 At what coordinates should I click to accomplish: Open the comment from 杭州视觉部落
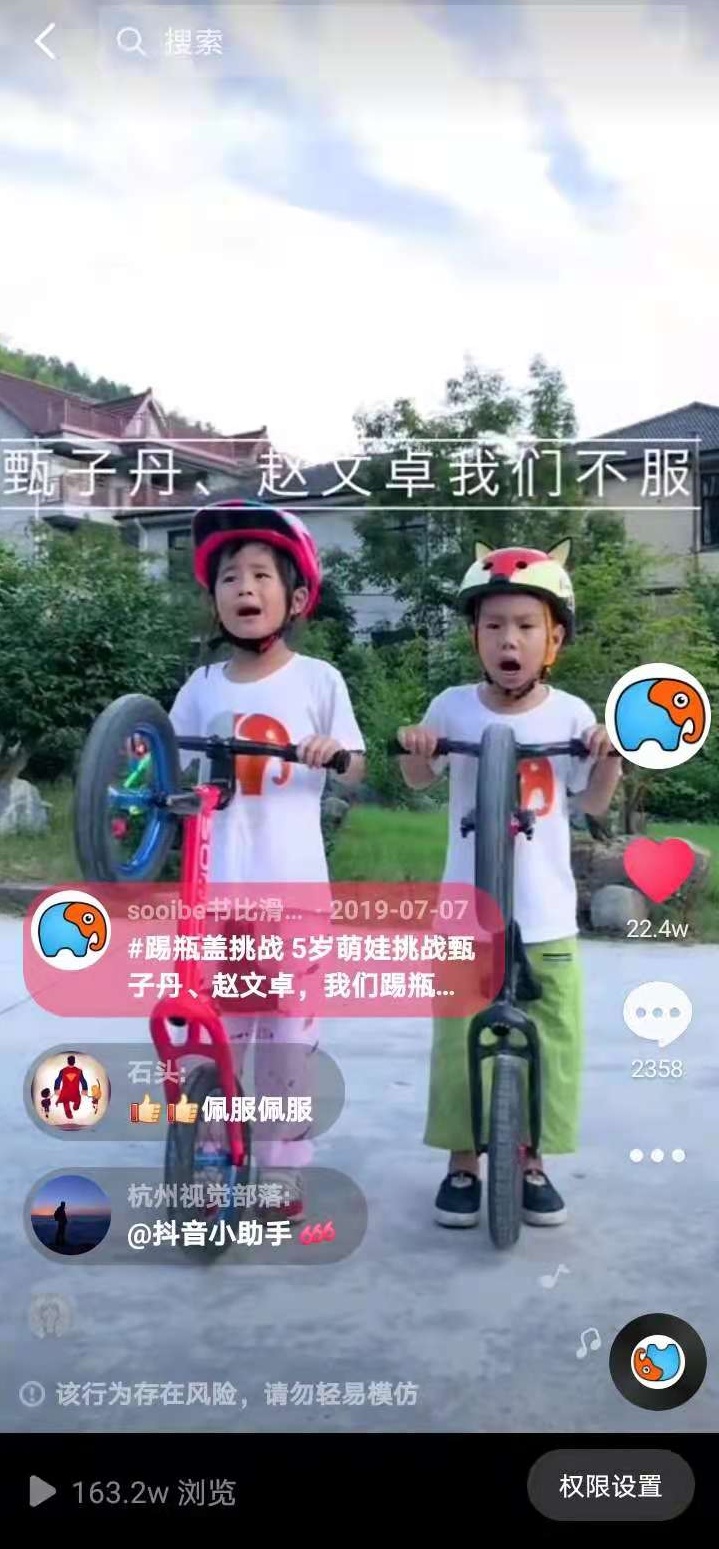[x=196, y=1216]
